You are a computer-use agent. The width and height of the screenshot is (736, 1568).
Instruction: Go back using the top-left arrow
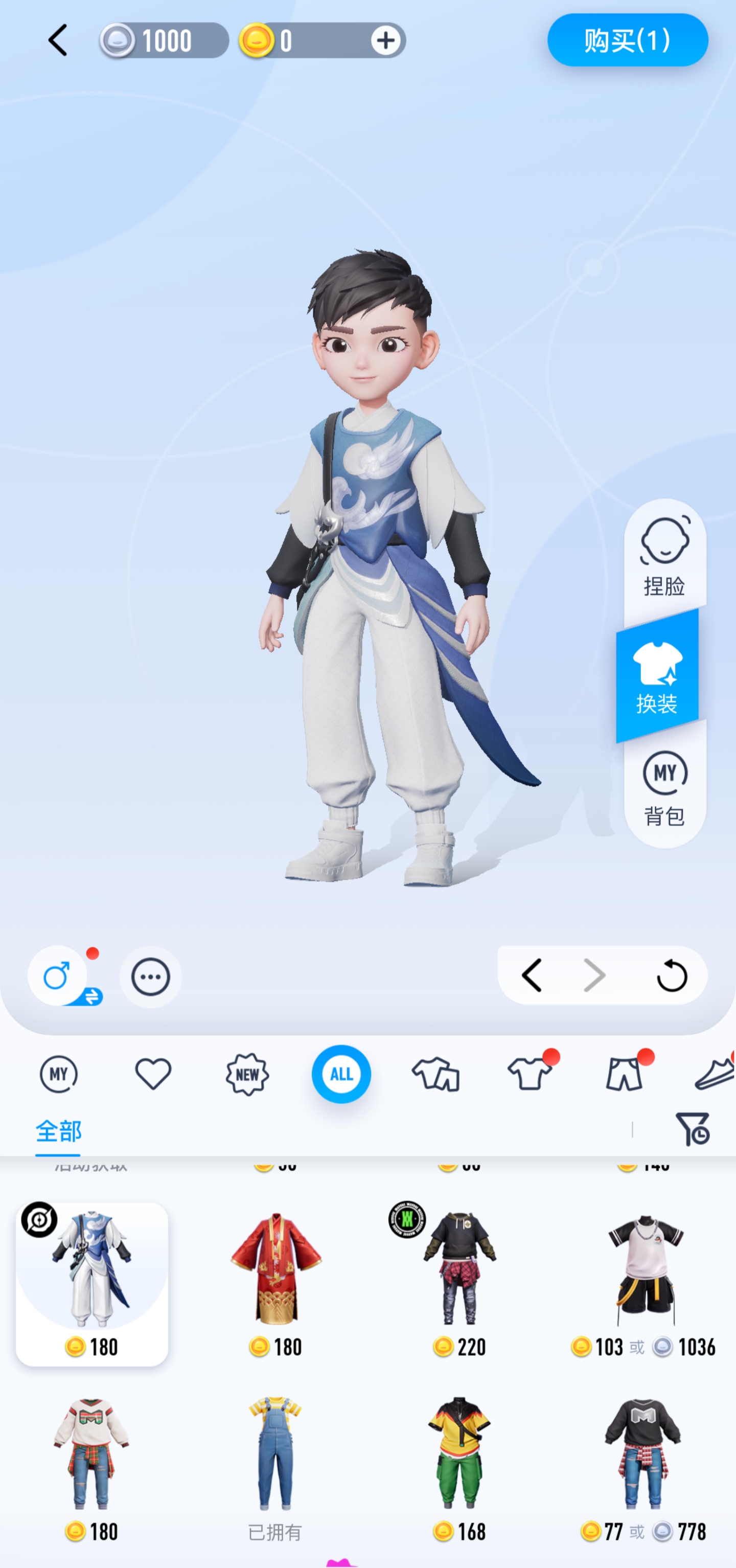[58, 41]
